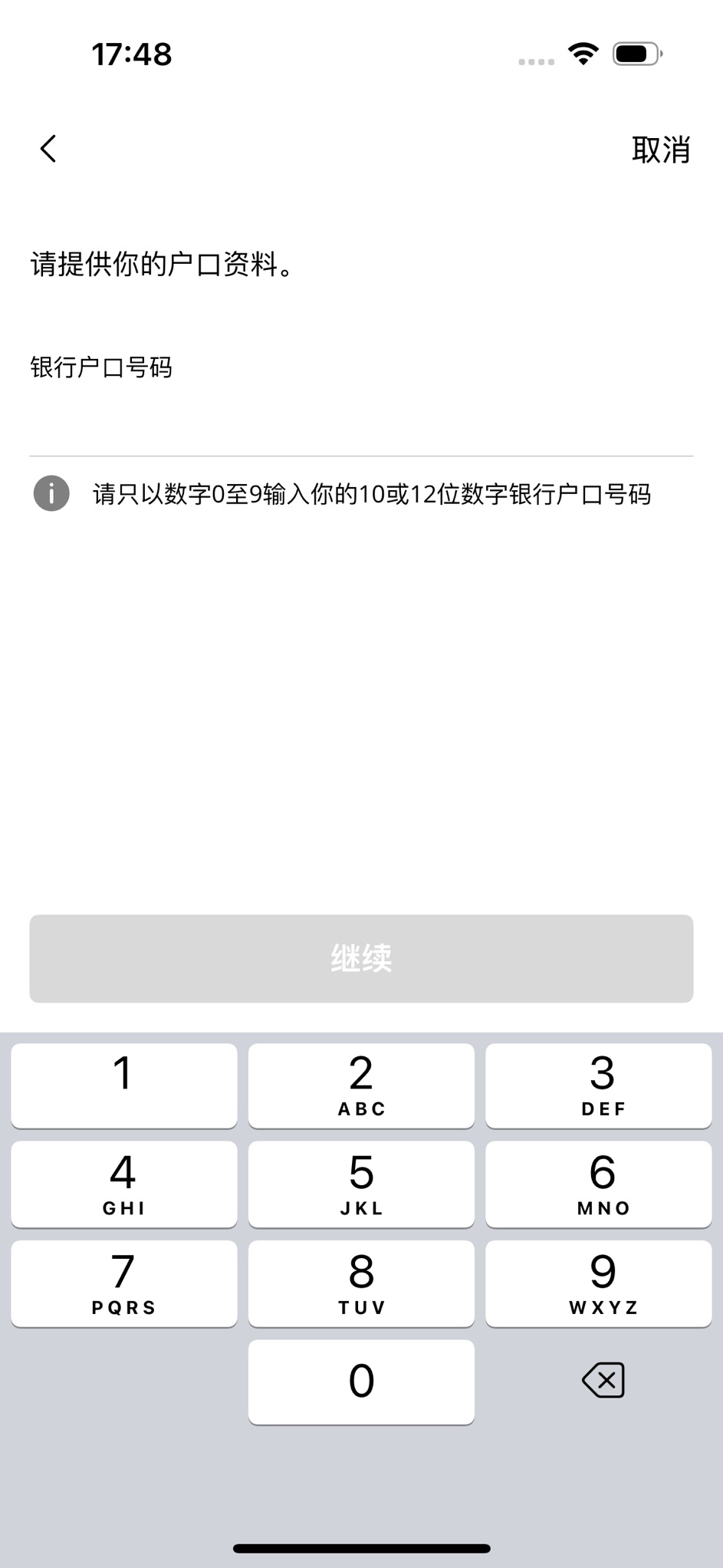723x1568 pixels.
Task: Tap 取消 to cancel
Action: coord(660,150)
